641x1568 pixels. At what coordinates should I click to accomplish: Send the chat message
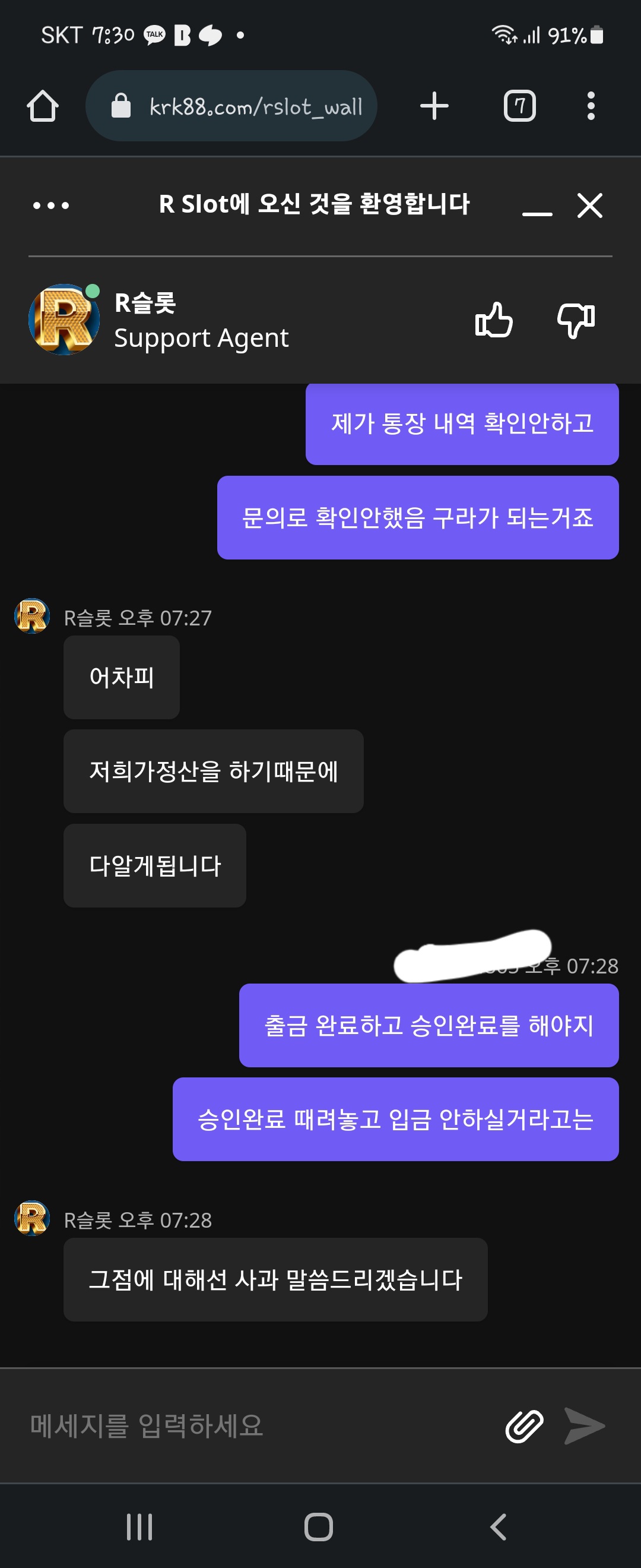pos(584,1425)
